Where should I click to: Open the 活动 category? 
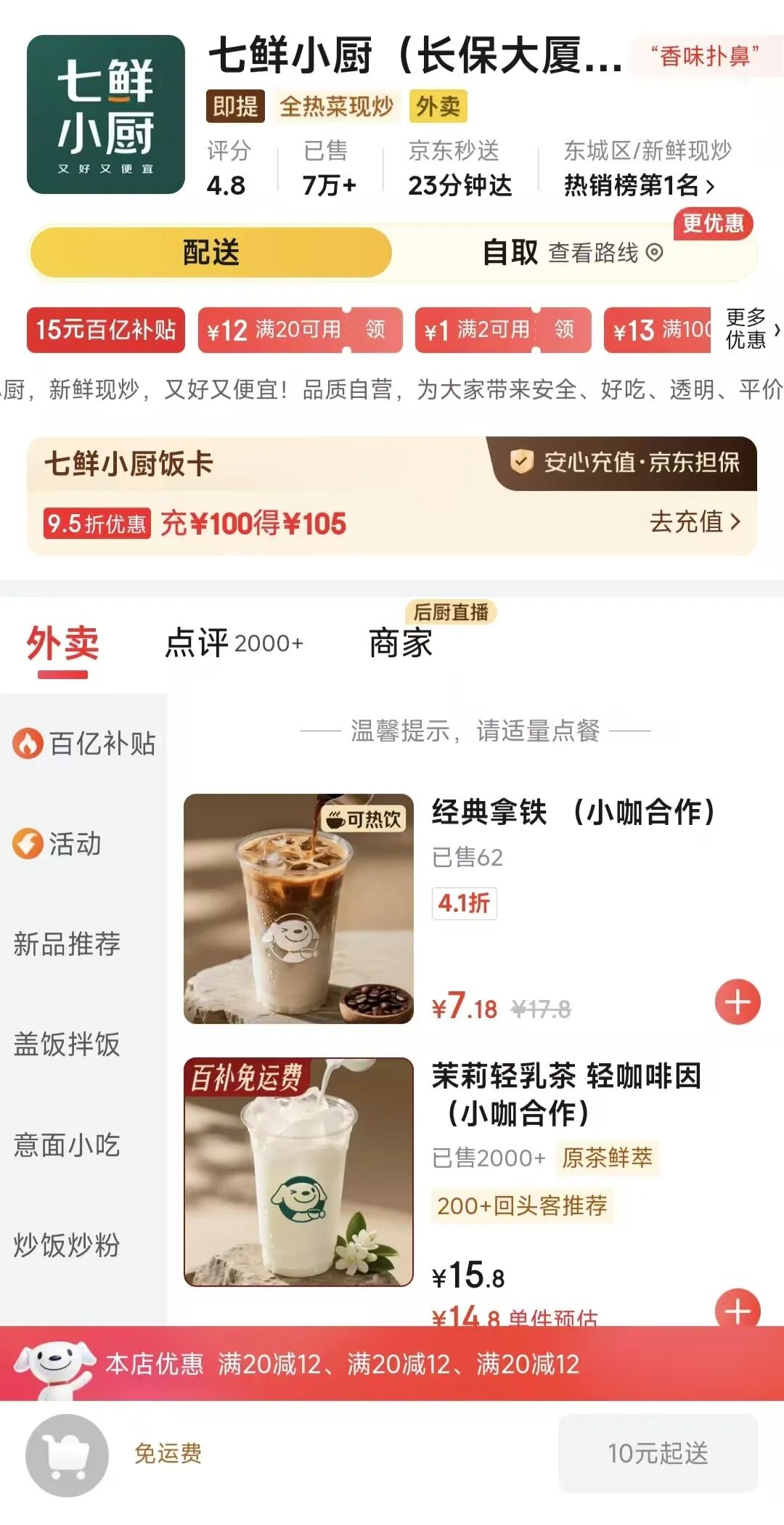click(x=58, y=844)
